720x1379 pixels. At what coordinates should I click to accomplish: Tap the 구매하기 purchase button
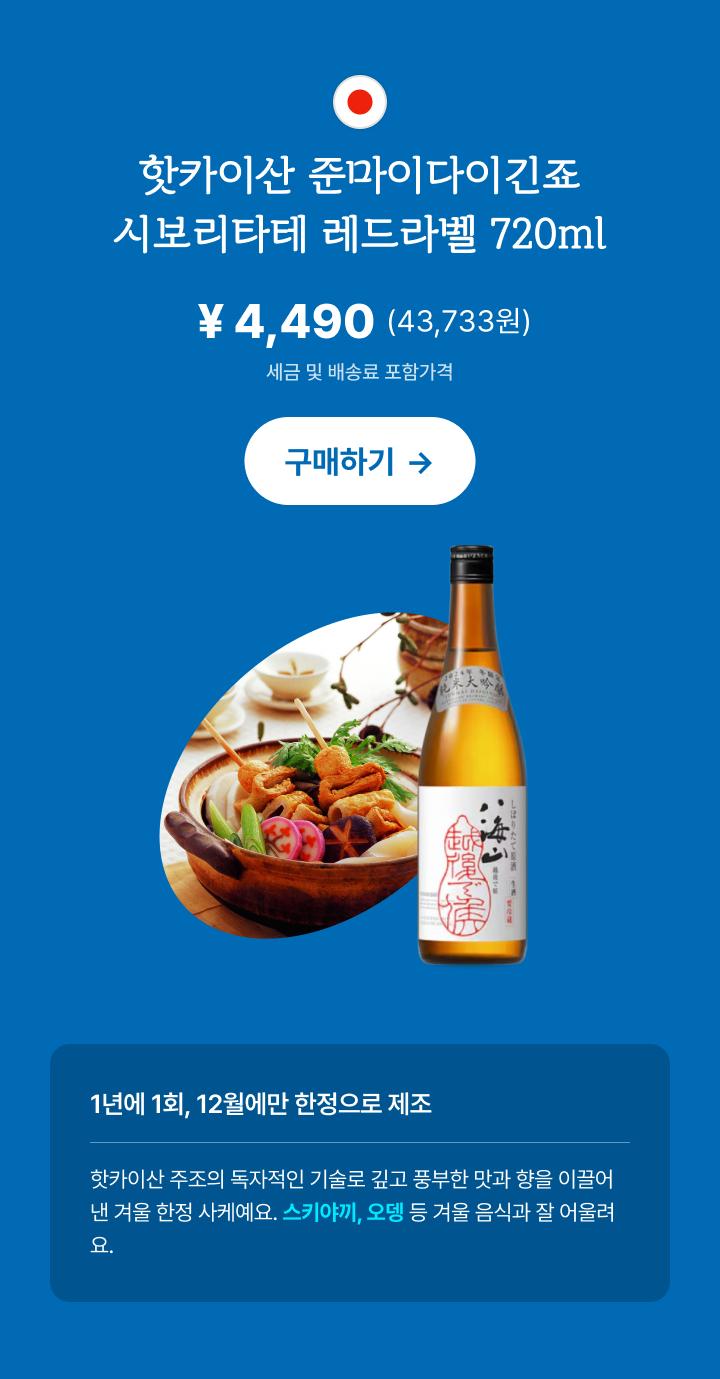[x=359, y=461]
